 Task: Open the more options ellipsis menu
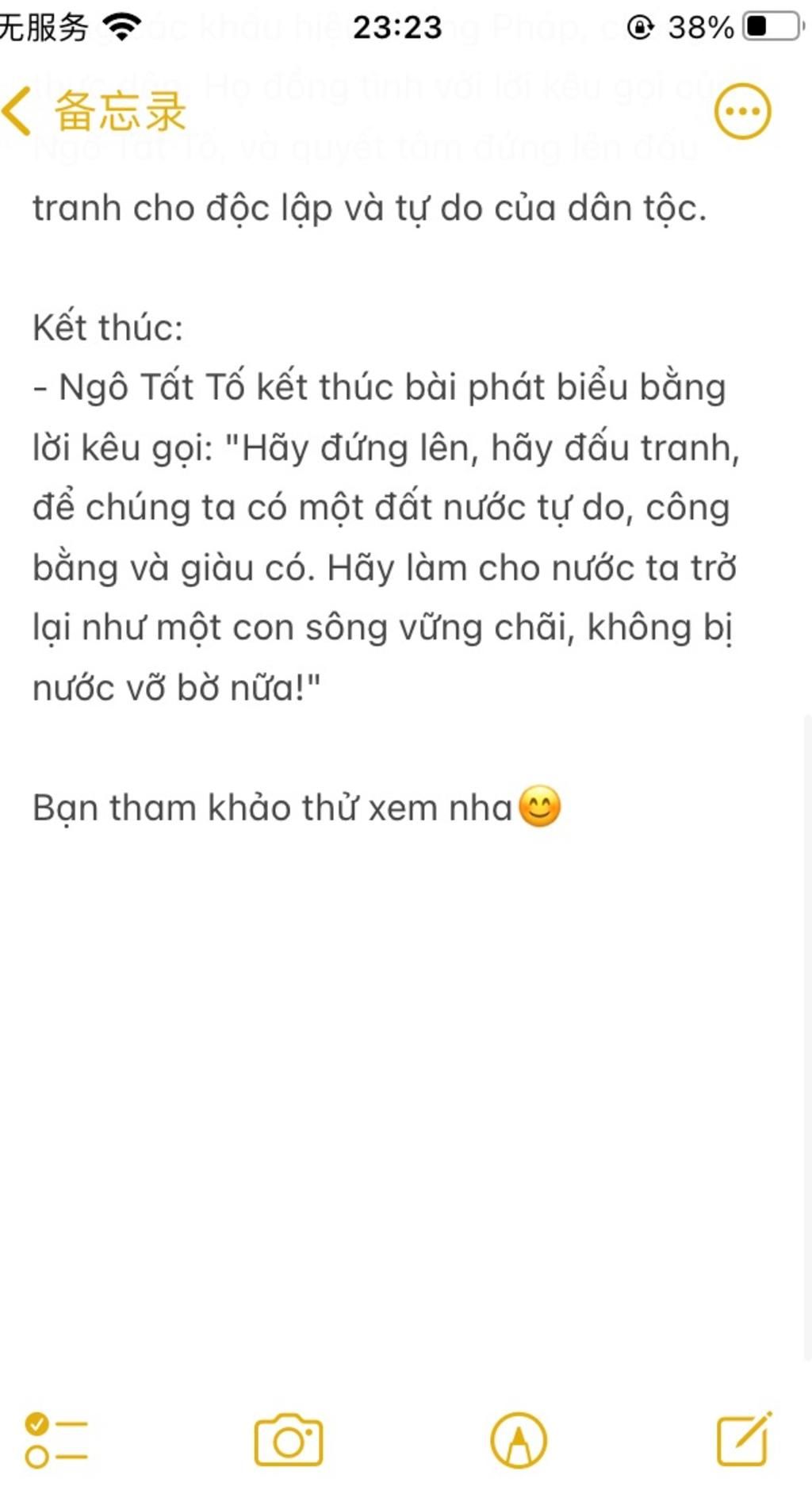pos(742,112)
